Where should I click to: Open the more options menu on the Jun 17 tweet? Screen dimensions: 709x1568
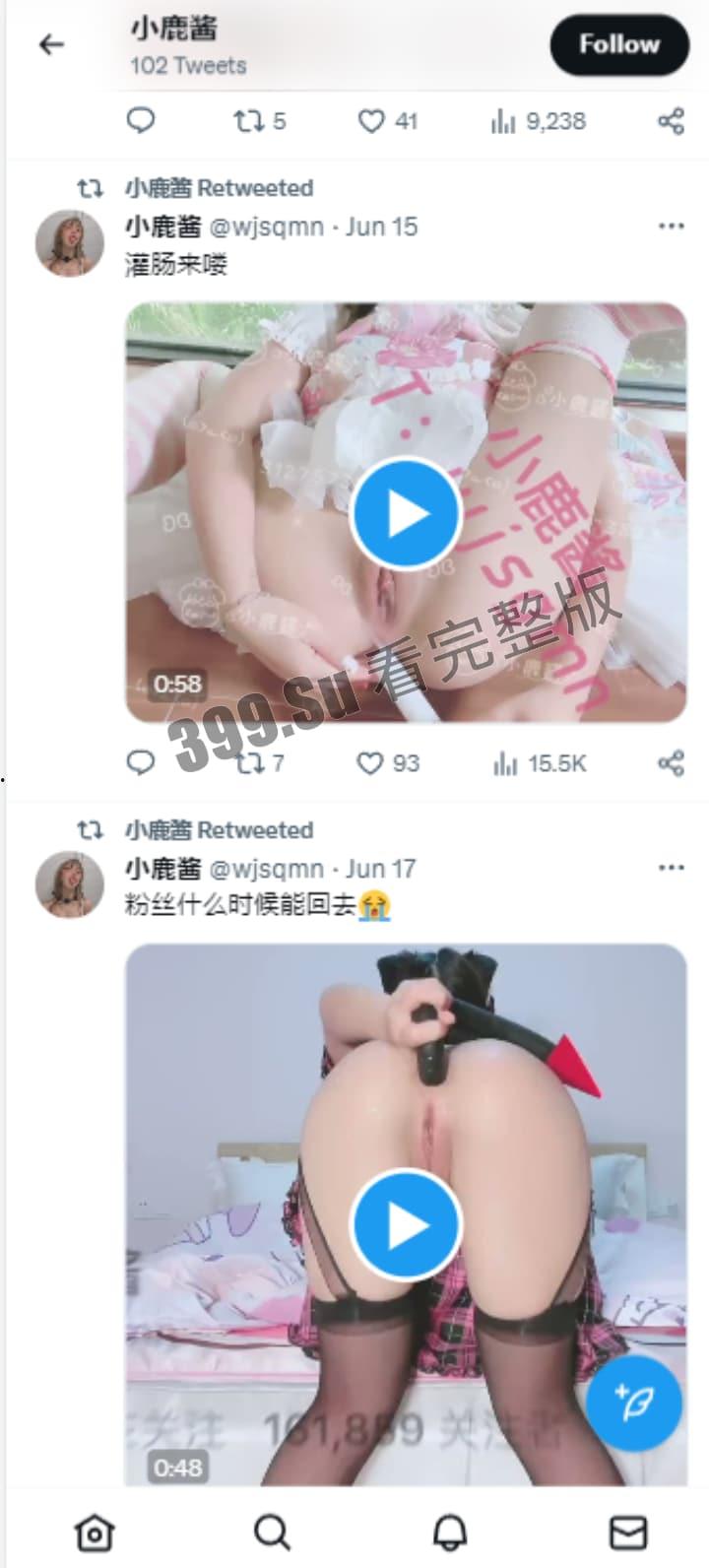click(x=672, y=868)
